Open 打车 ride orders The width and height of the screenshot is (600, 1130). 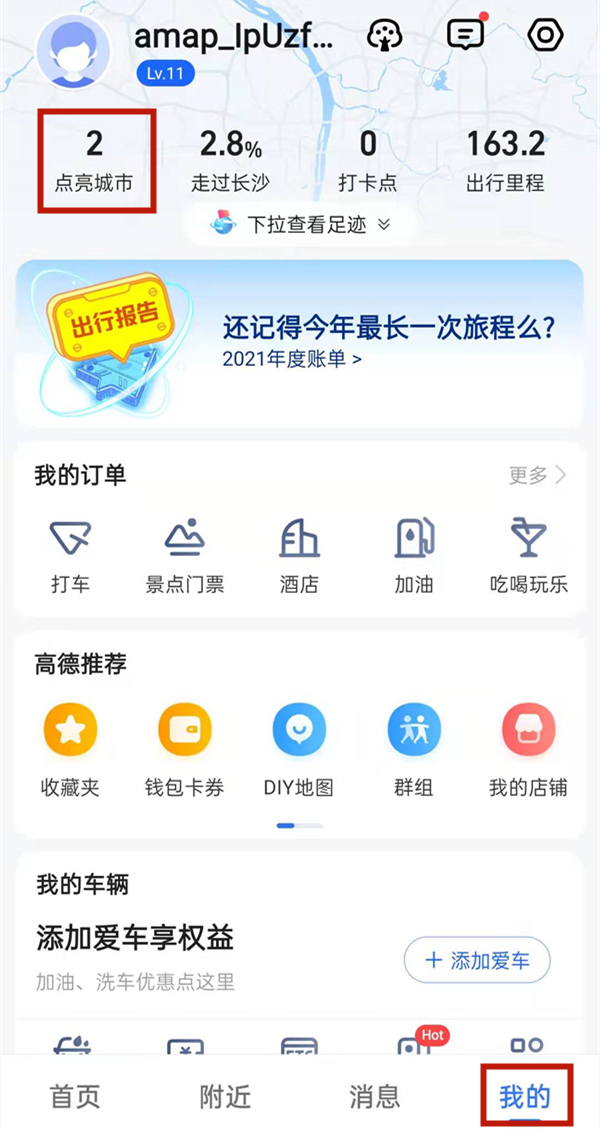pos(70,555)
